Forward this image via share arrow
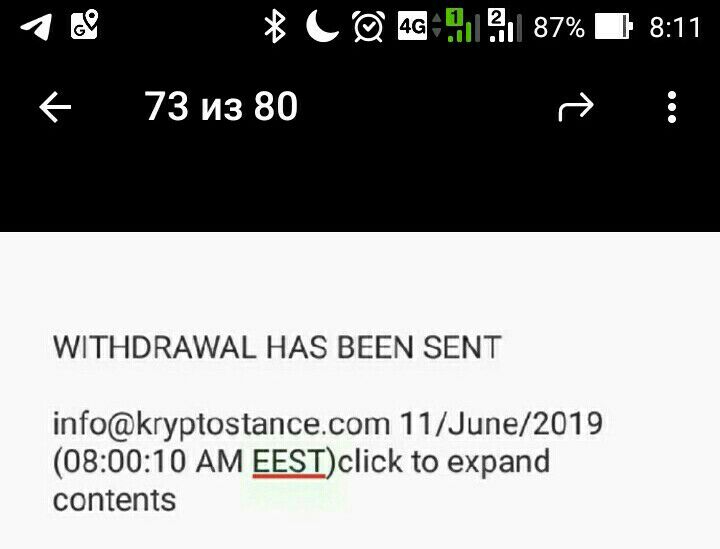This screenshot has width=720, height=549. coord(576,107)
